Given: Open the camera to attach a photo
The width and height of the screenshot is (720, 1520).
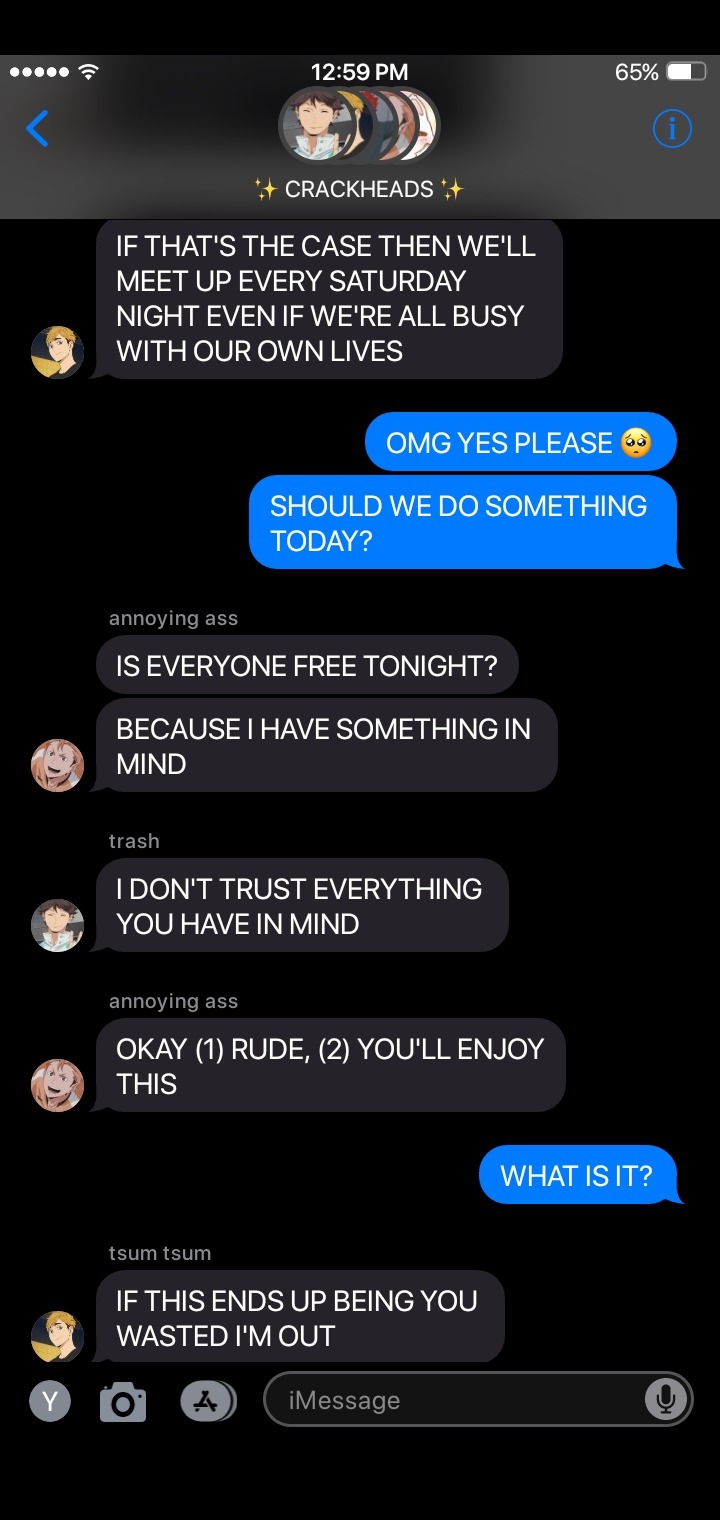Looking at the screenshot, I should tap(123, 1402).
